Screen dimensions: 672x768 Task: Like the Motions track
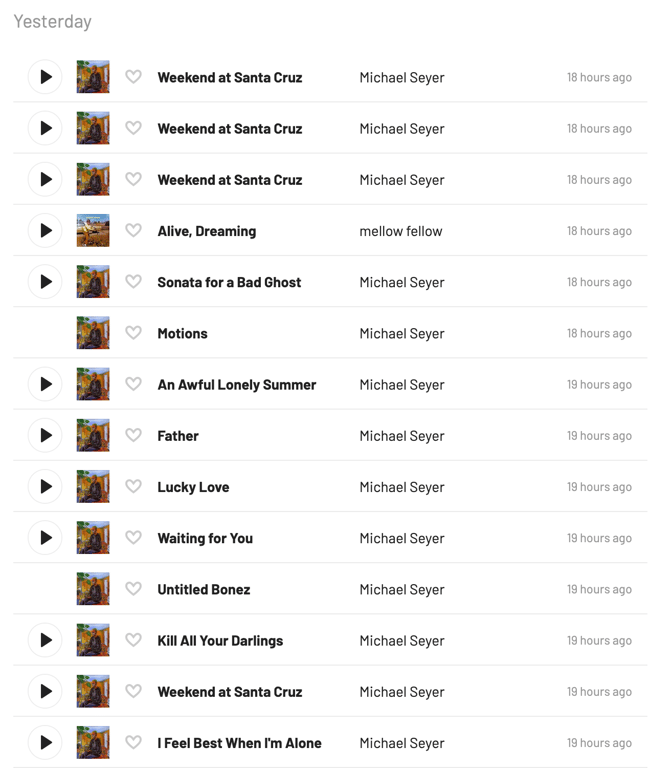pyautogui.click(x=133, y=333)
